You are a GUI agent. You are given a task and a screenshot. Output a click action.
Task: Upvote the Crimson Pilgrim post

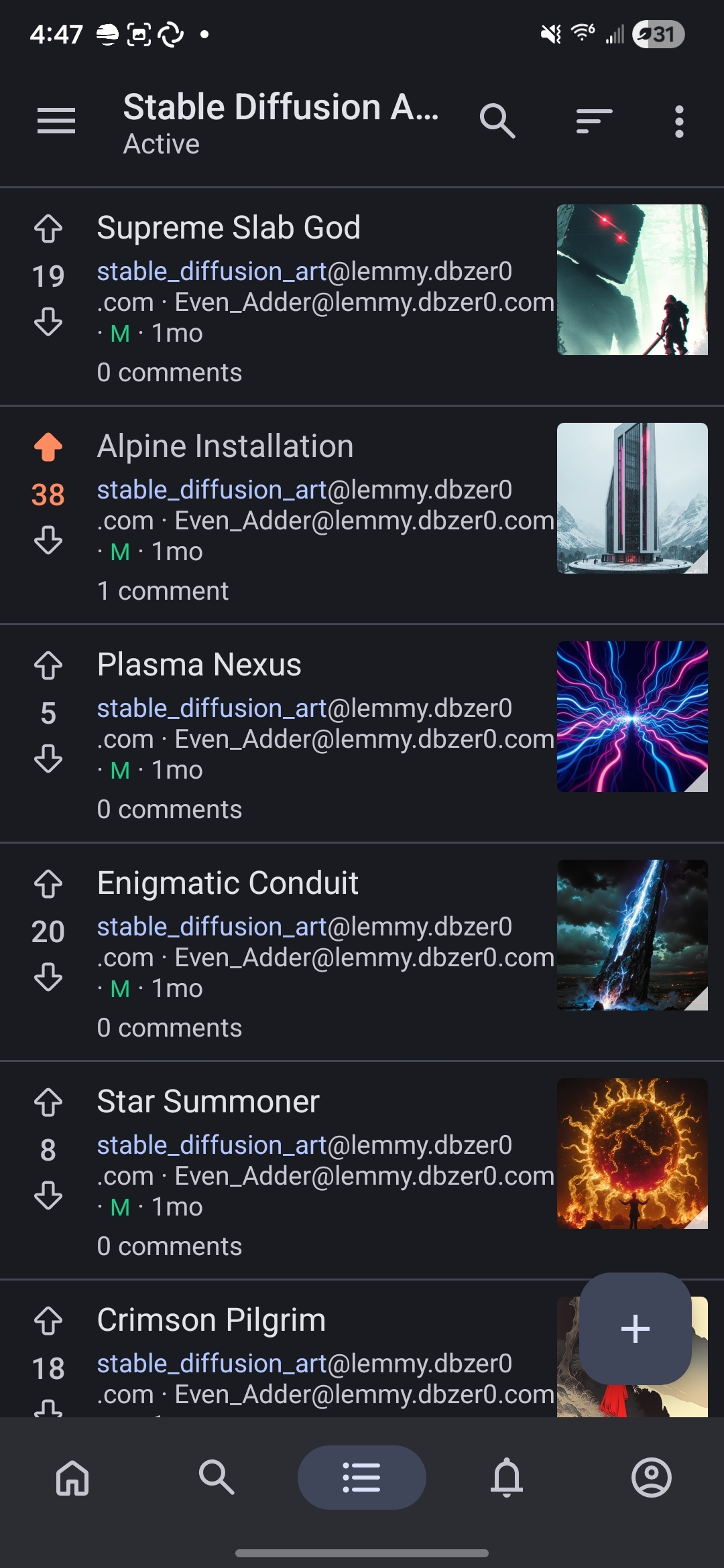click(x=48, y=1321)
